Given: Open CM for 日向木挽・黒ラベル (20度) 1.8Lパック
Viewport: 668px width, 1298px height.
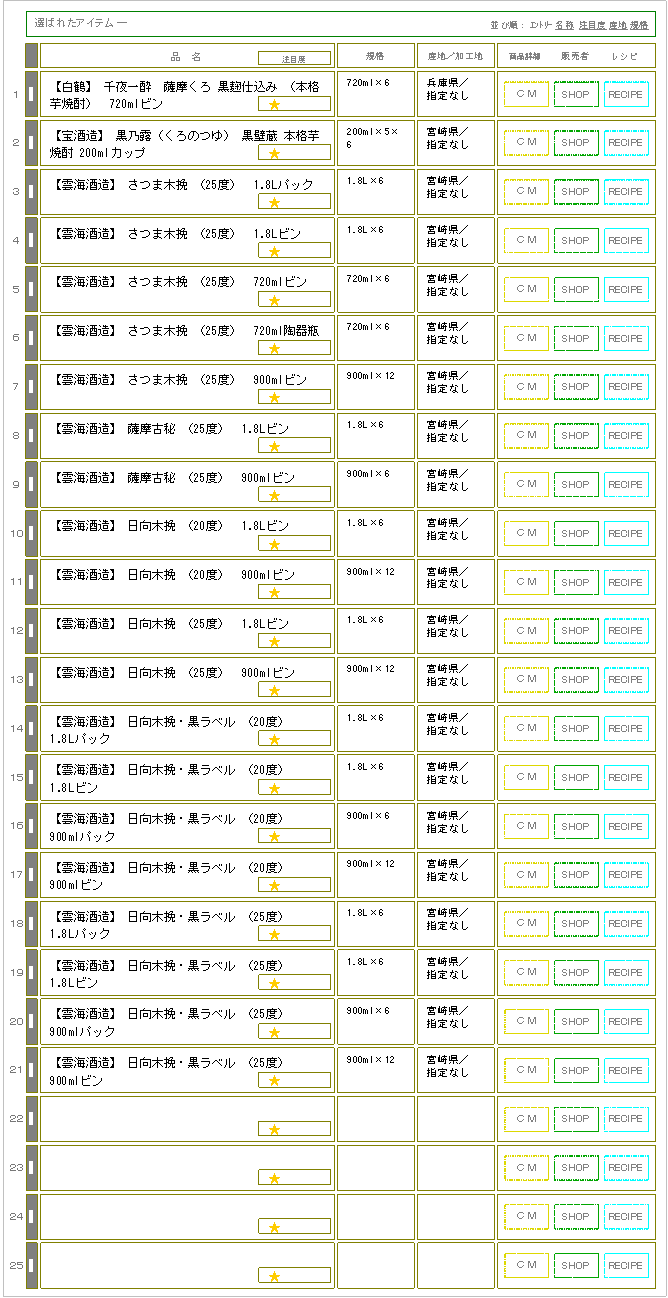Looking at the screenshot, I should click(x=526, y=729).
